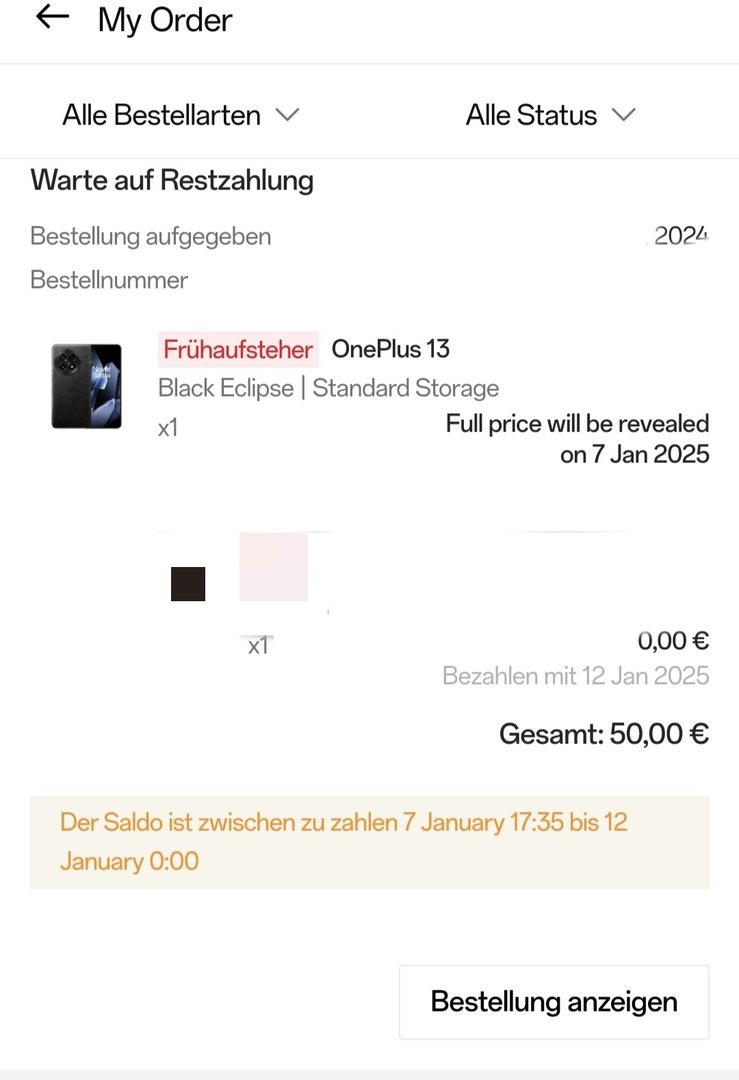
Task: Tap Bestellung anzeigen button
Action: point(554,1002)
